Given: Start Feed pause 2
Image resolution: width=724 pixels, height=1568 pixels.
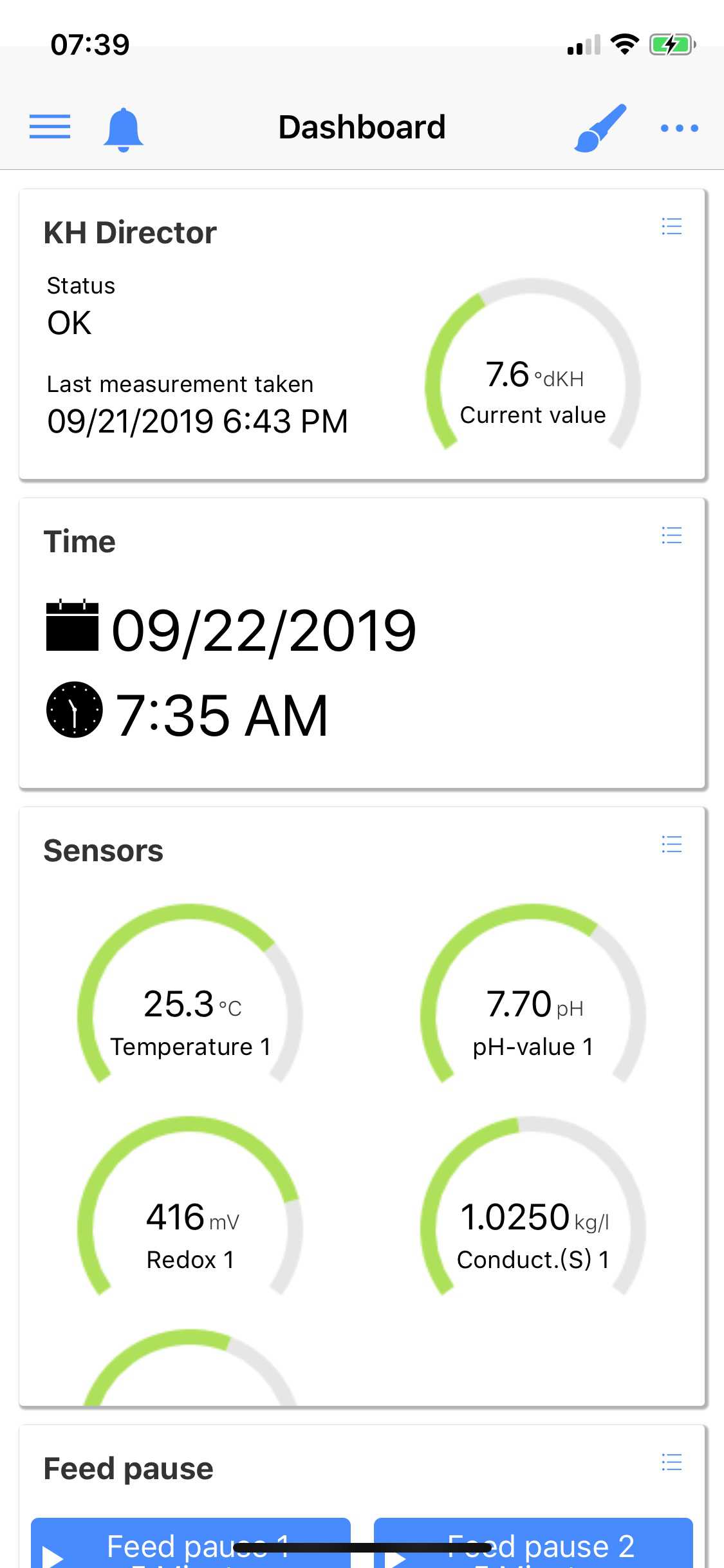Looking at the screenshot, I should pos(533,1545).
